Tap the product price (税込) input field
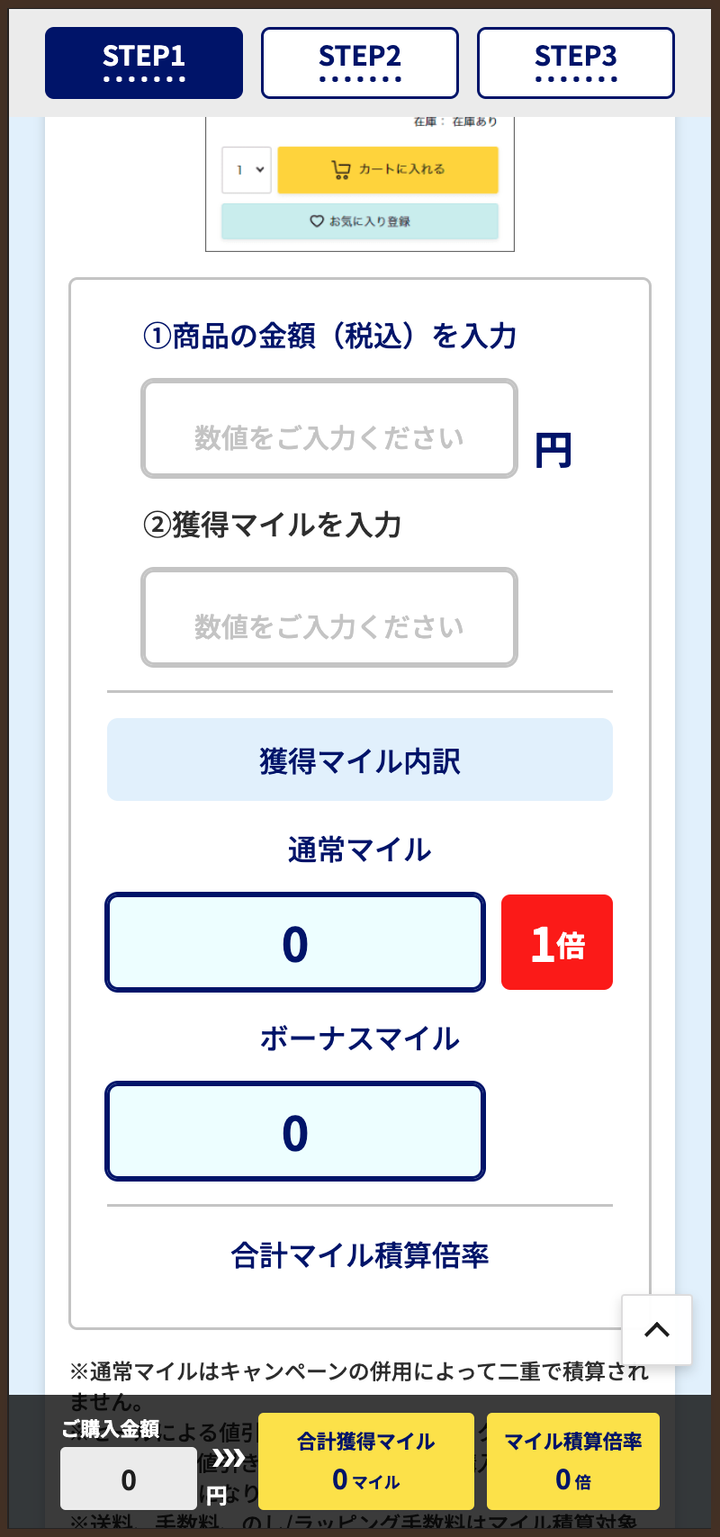Image resolution: width=720 pixels, height=1537 pixels. pos(329,428)
